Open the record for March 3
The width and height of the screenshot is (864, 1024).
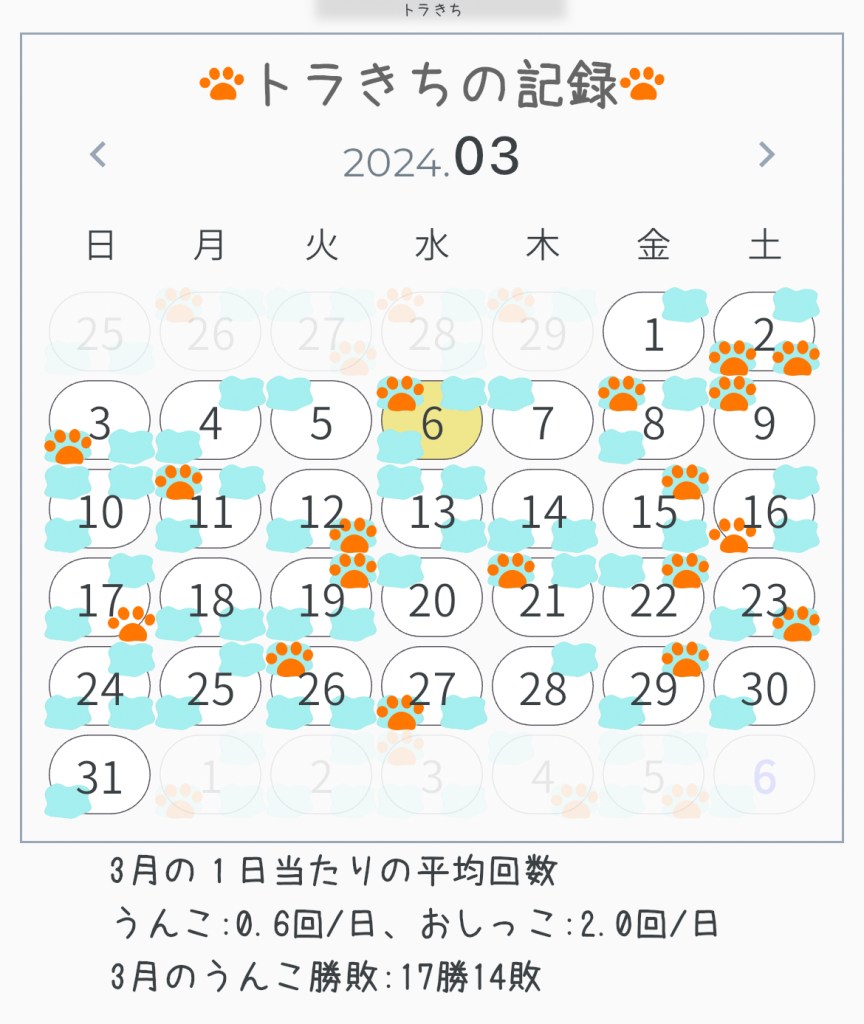tap(100, 424)
